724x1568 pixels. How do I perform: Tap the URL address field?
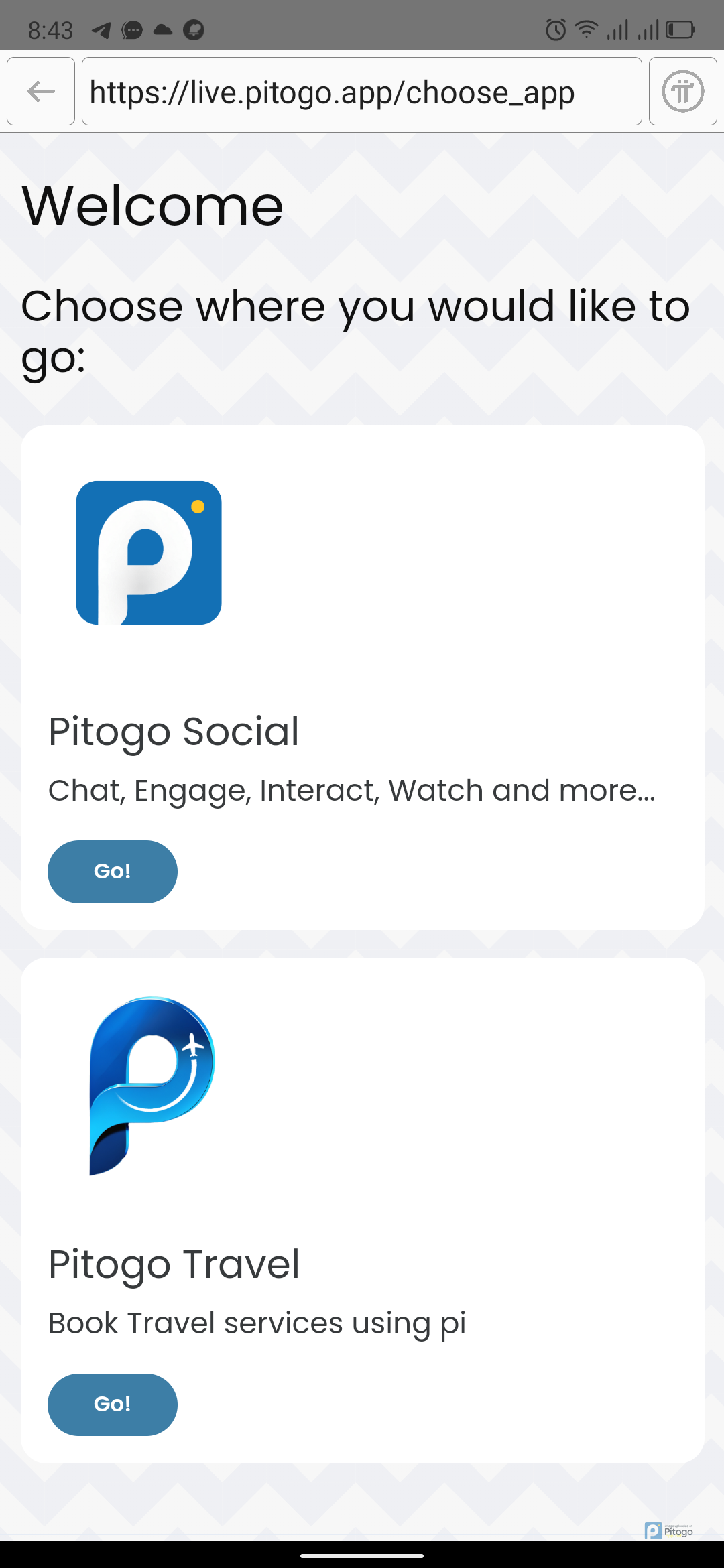coord(362,91)
